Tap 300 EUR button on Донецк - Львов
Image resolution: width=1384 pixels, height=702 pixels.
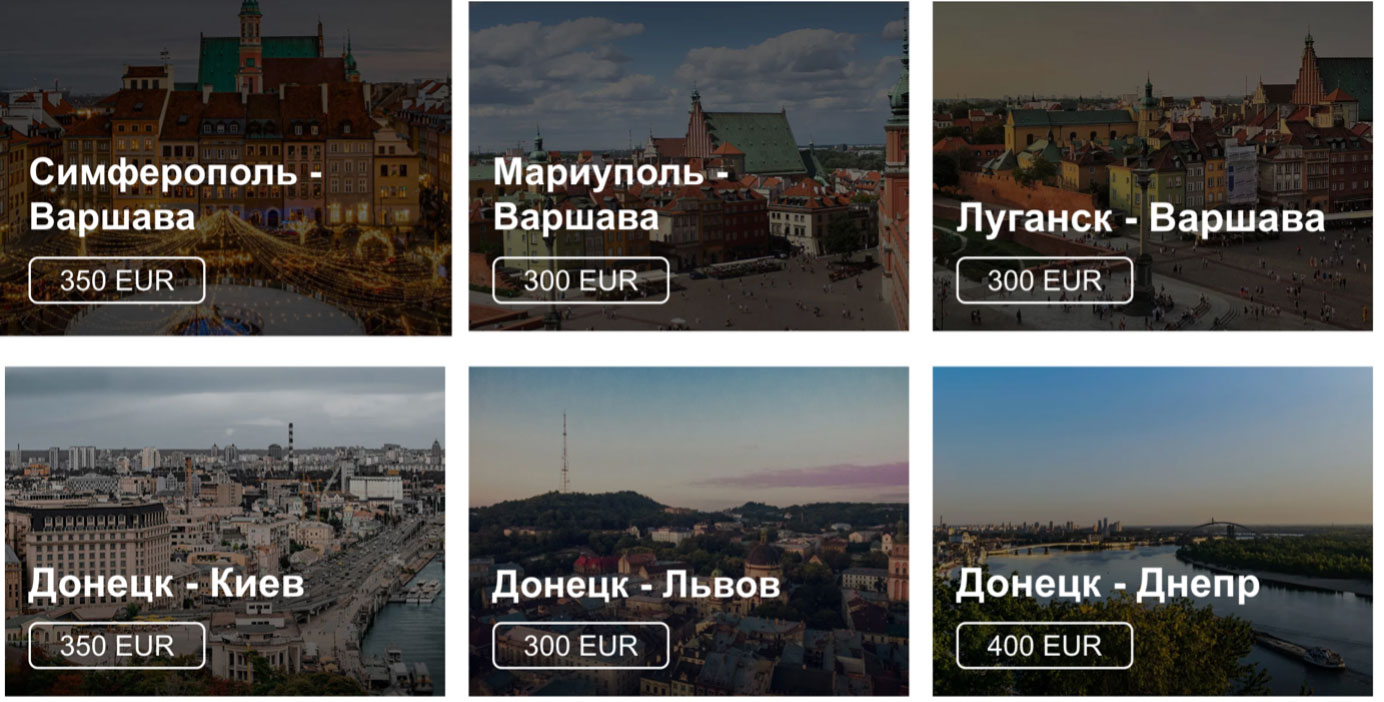(581, 646)
